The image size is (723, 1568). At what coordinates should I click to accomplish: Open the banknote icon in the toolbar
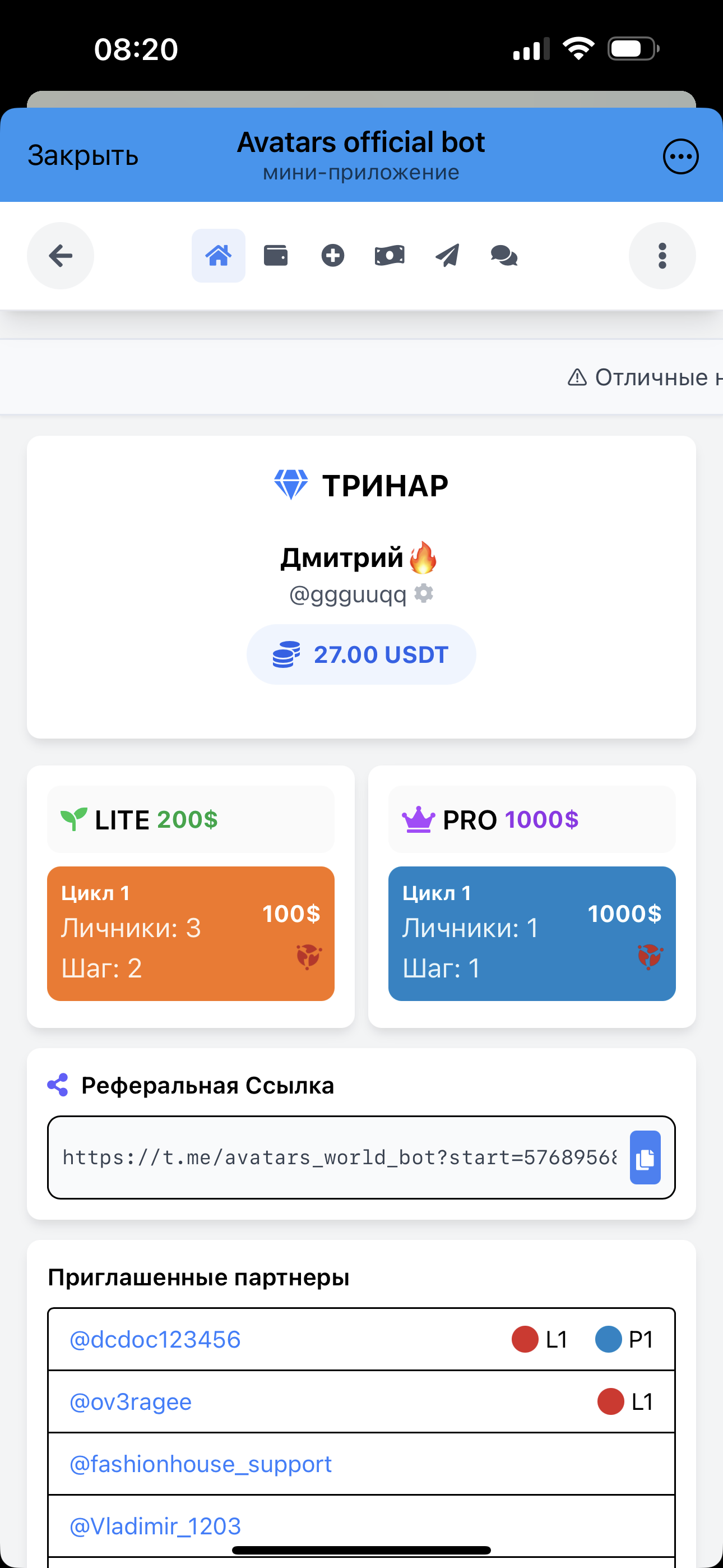pos(390,256)
